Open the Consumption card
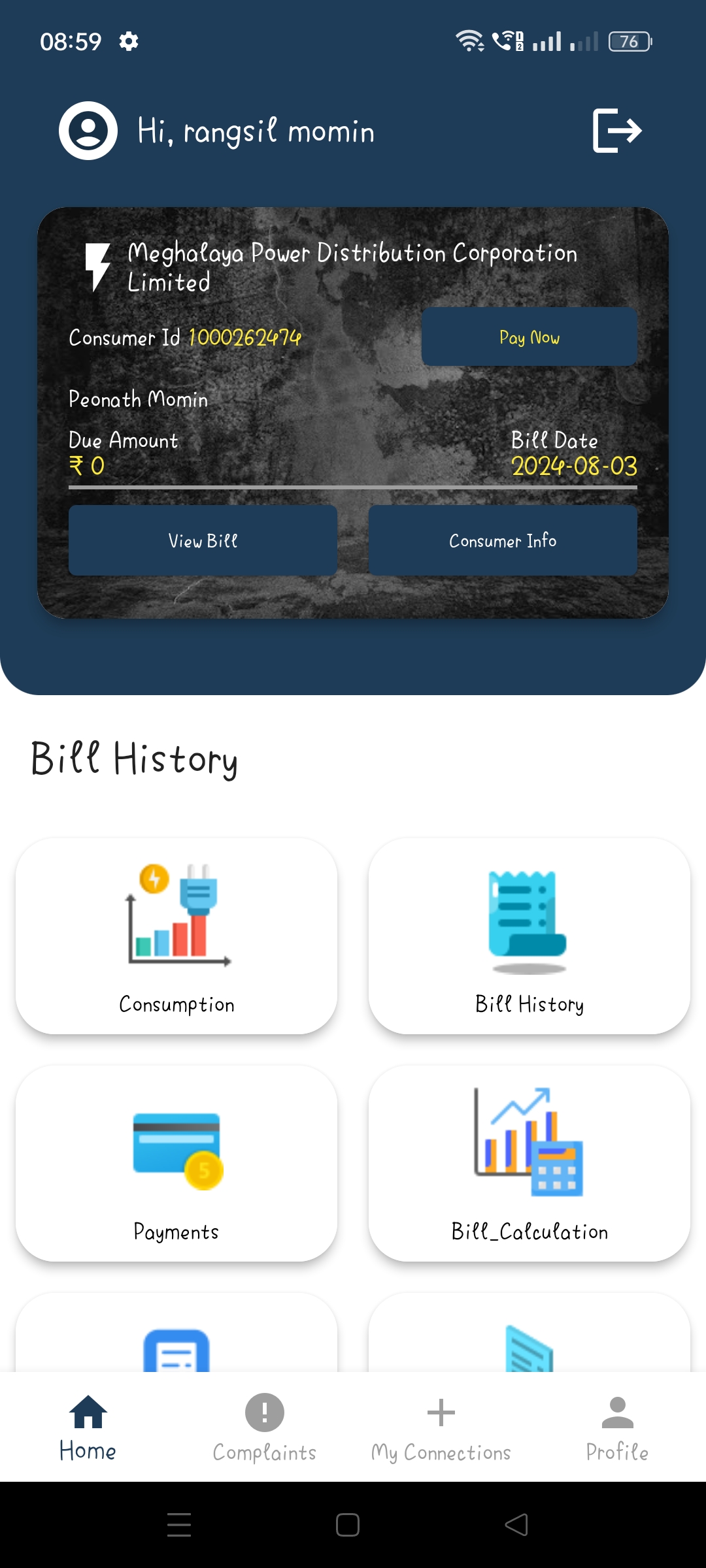The width and height of the screenshot is (706, 1568). pos(176,936)
